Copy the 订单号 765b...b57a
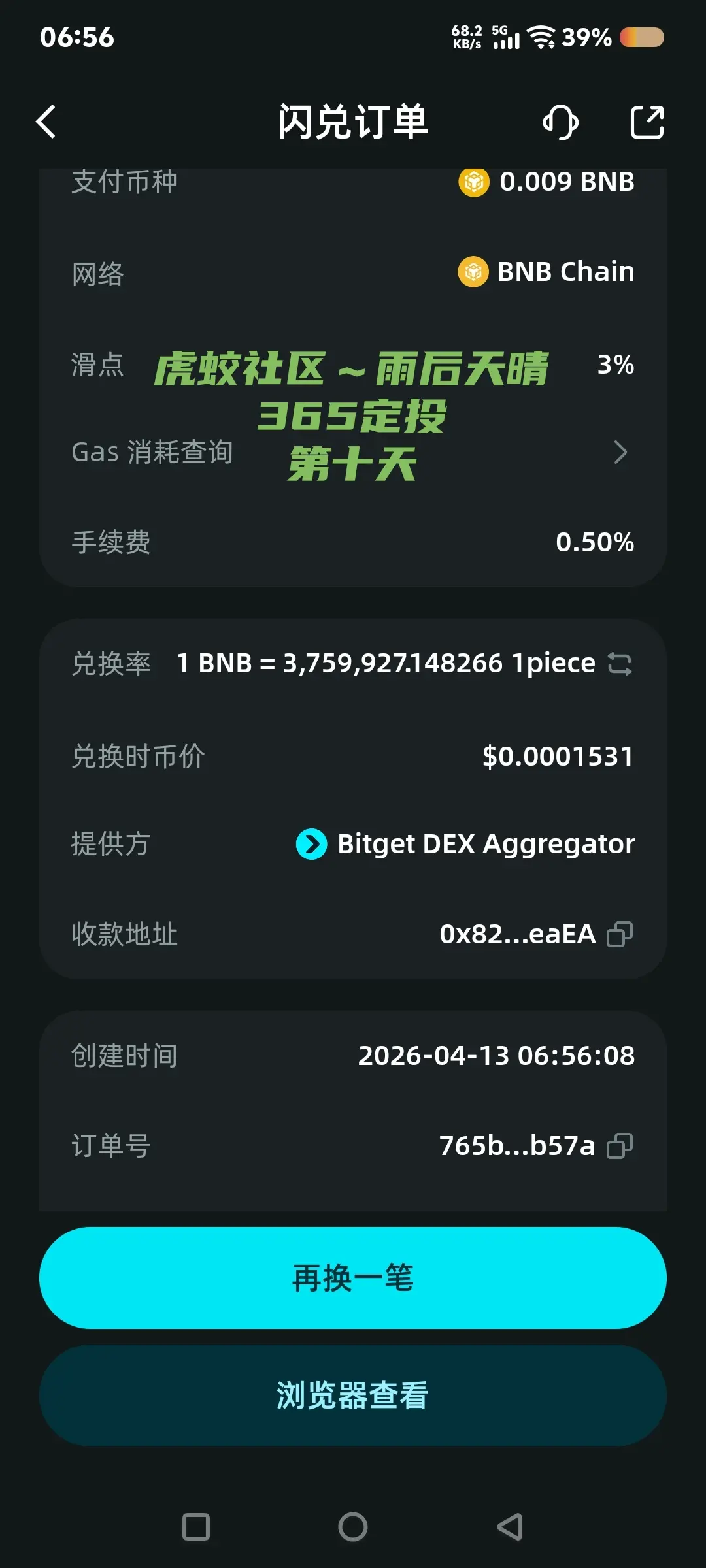The image size is (706, 1568). click(620, 1146)
